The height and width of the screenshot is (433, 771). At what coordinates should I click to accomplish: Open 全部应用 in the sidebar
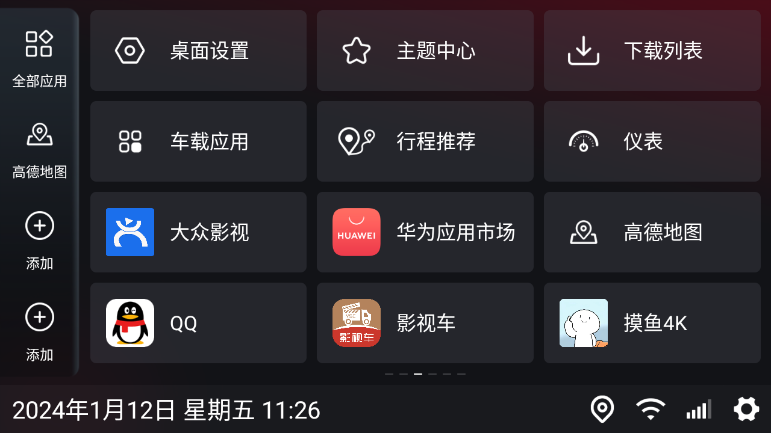point(39,57)
